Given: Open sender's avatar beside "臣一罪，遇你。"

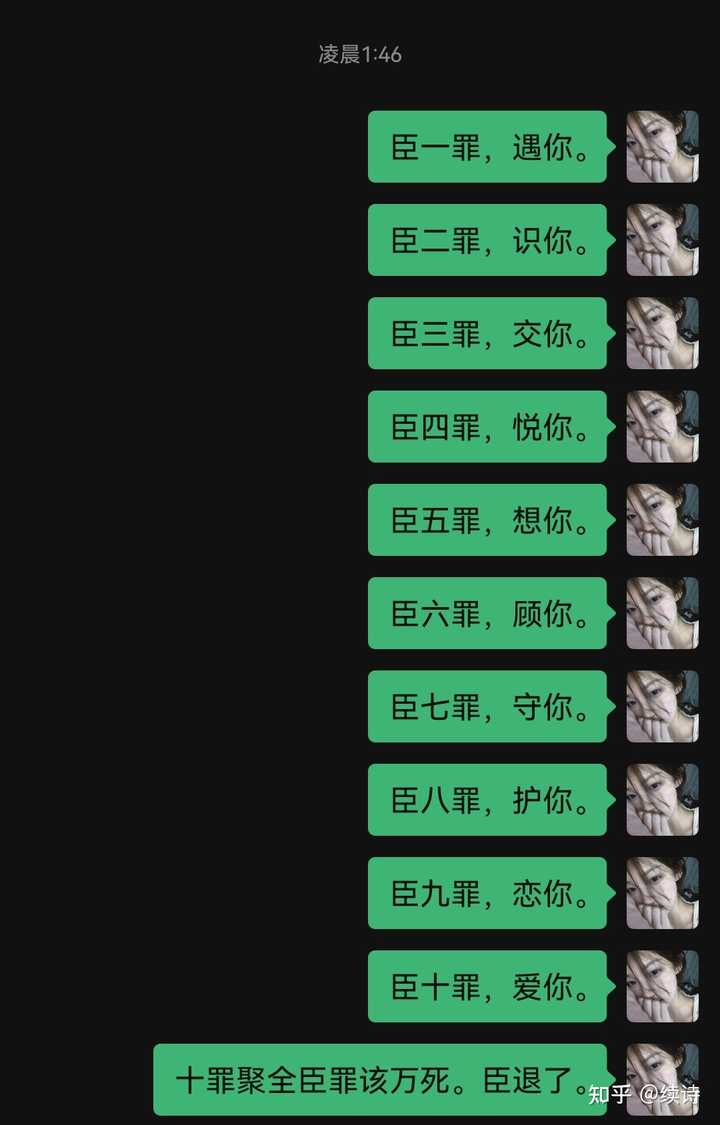Looking at the screenshot, I should (662, 147).
